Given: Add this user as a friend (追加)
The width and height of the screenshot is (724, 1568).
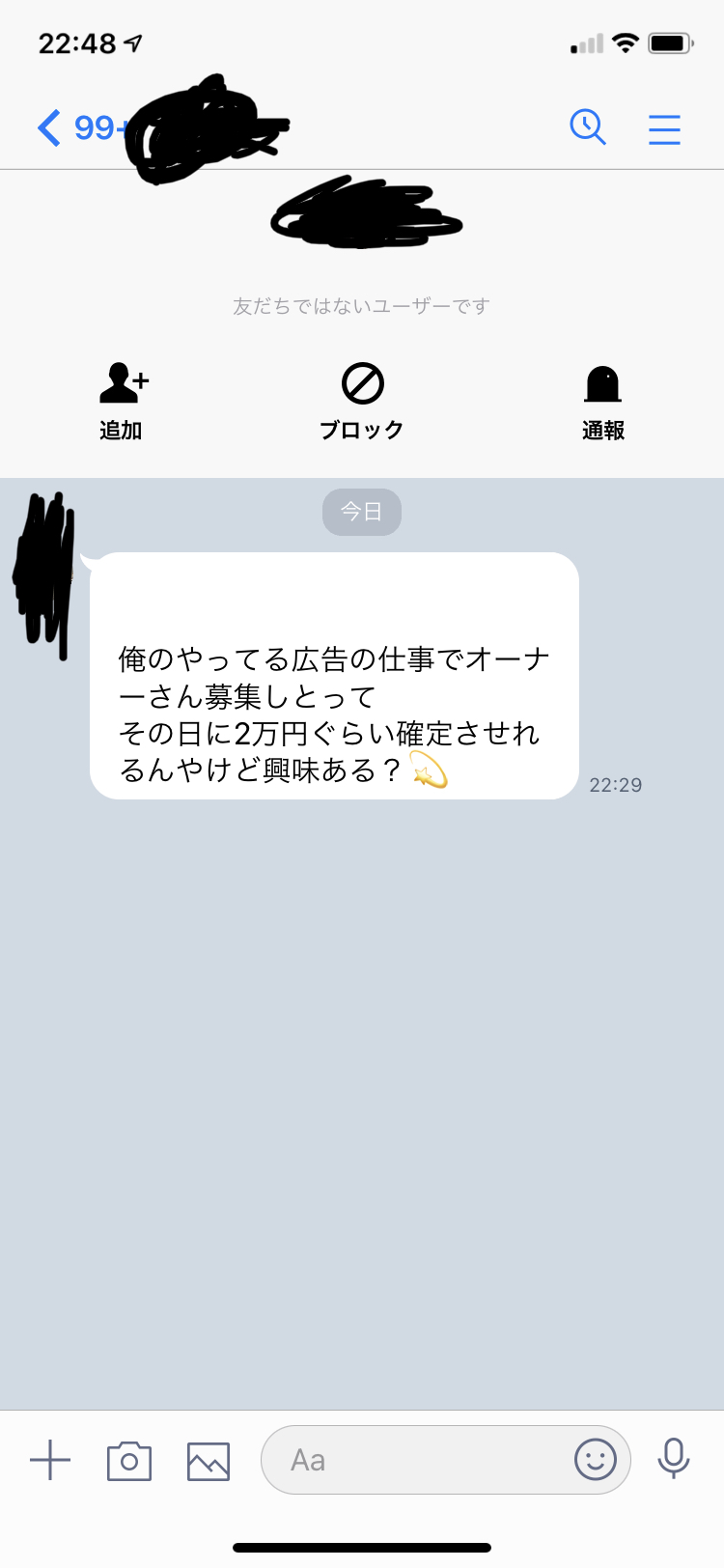Looking at the screenshot, I should (x=122, y=401).
